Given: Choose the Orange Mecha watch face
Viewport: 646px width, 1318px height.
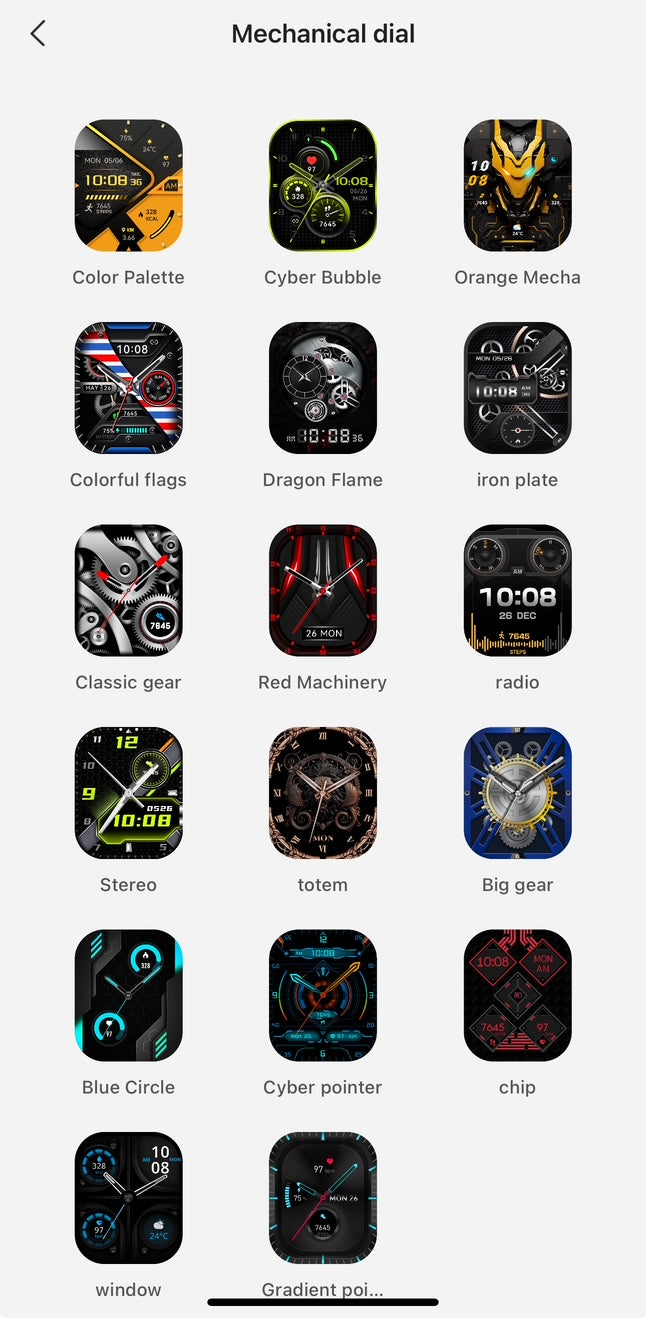Looking at the screenshot, I should tap(517, 185).
